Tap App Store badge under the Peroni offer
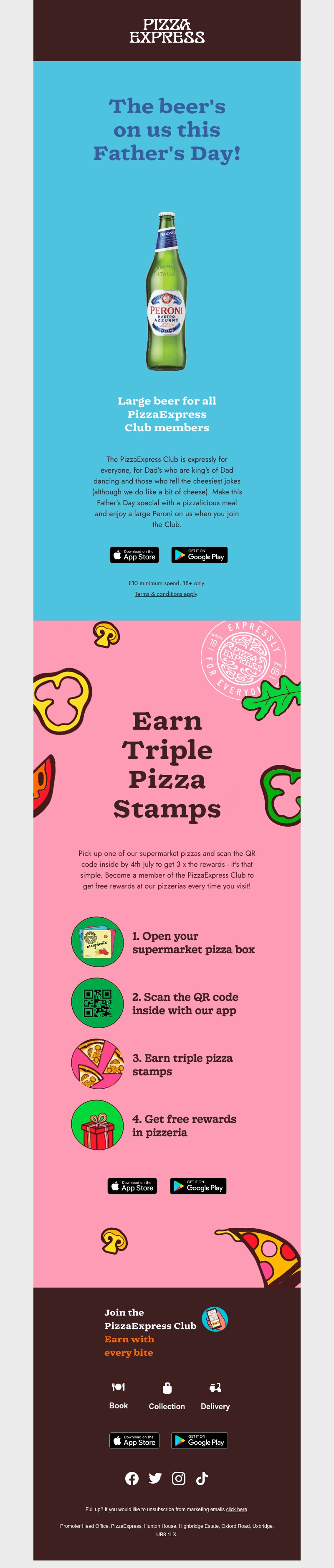 tap(134, 555)
